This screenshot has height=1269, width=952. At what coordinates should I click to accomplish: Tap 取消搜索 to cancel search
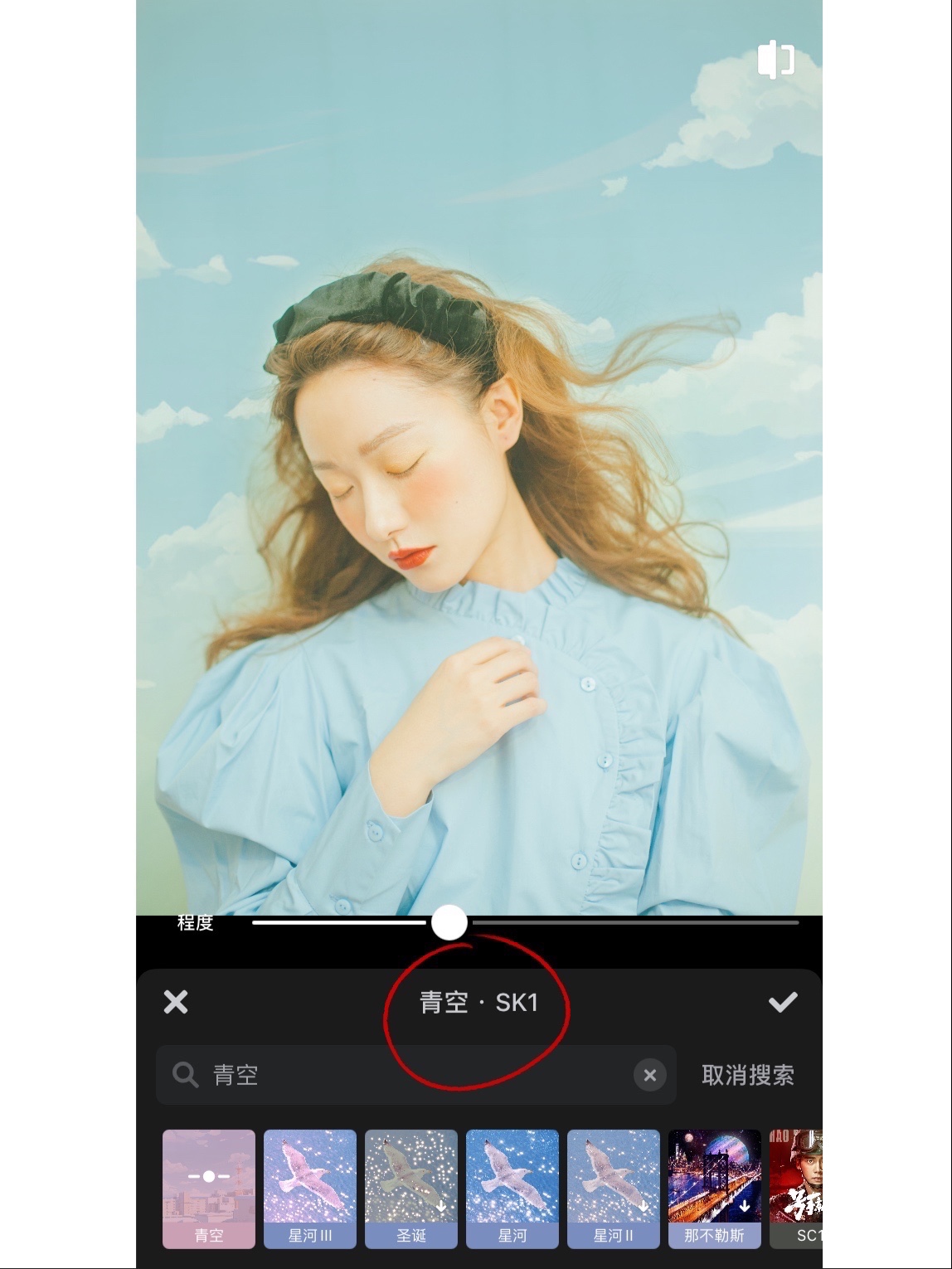[747, 1075]
